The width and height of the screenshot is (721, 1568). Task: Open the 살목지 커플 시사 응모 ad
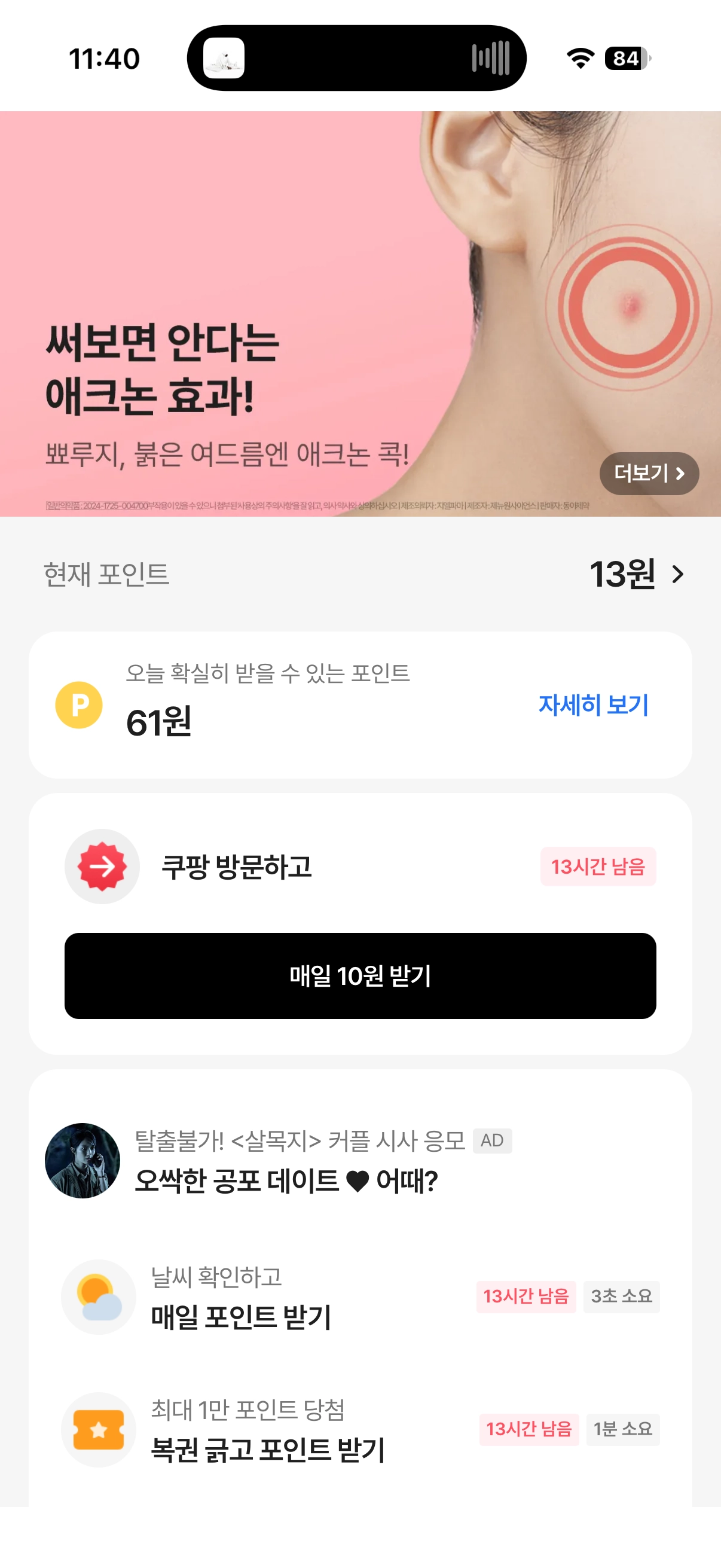point(286,1161)
